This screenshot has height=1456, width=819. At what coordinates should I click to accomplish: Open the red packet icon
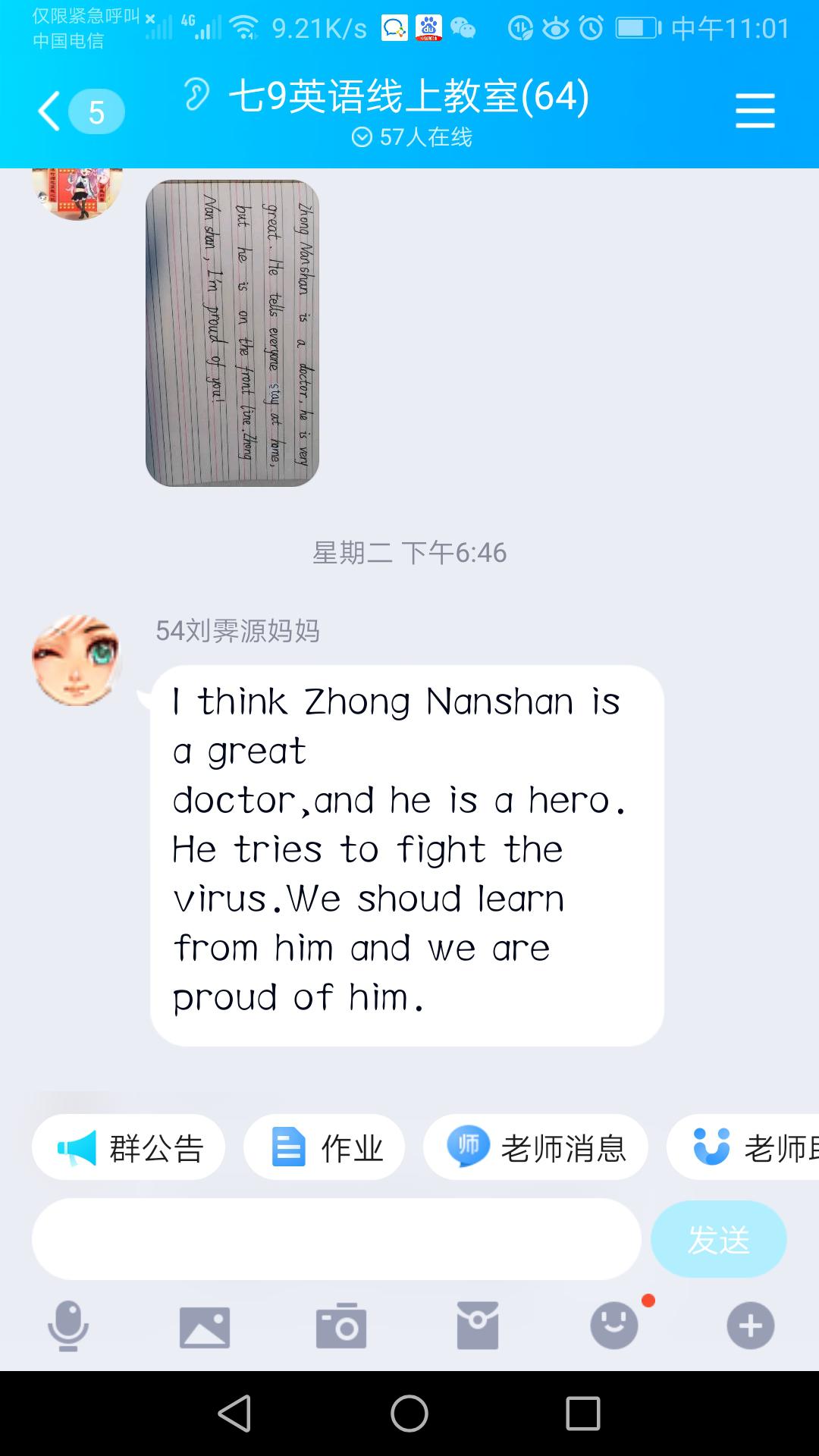coord(478,1326)
